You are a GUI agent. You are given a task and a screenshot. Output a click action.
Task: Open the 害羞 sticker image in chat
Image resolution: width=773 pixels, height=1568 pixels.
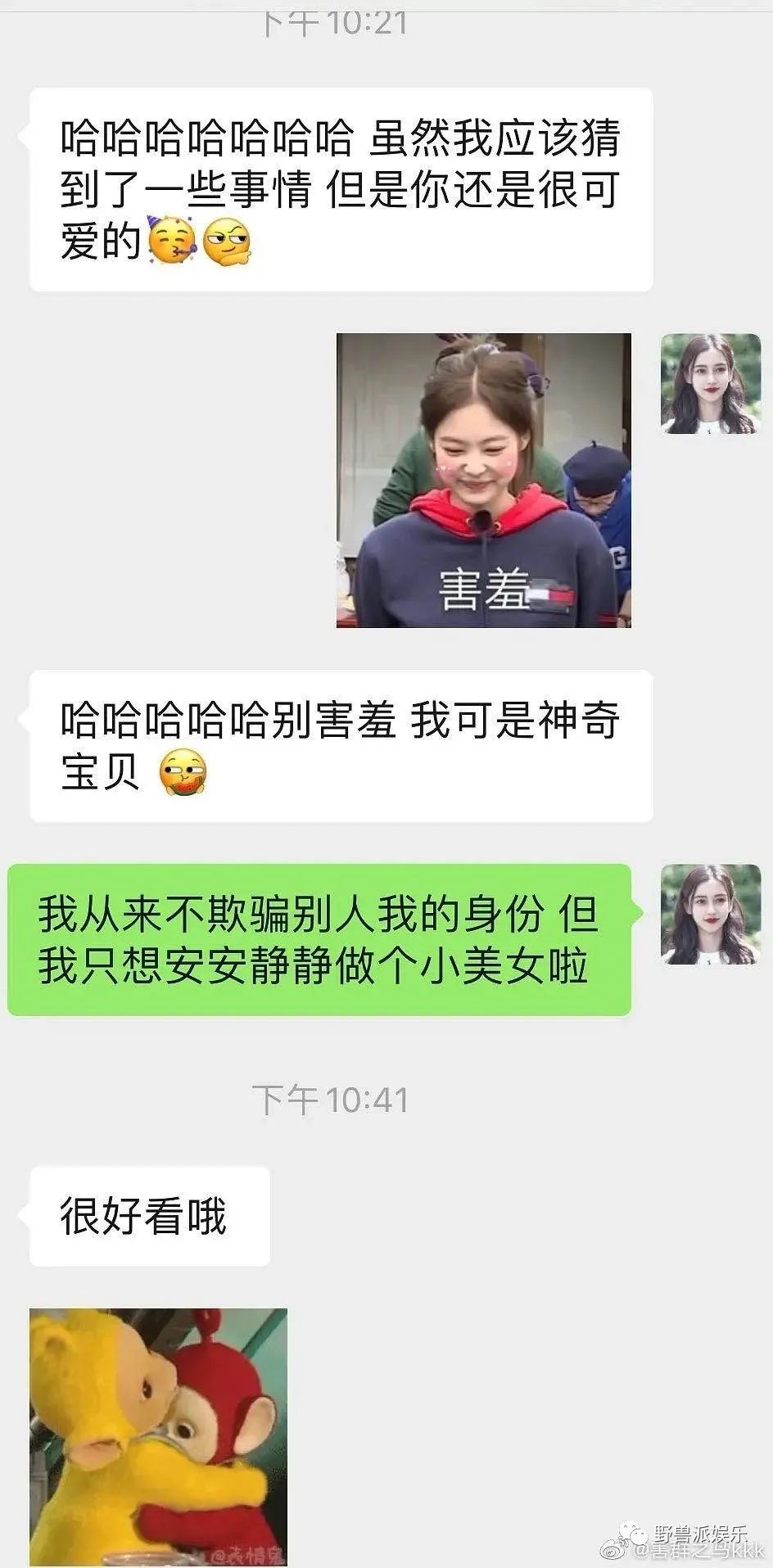pyautogui.click(x=483, y=481)
